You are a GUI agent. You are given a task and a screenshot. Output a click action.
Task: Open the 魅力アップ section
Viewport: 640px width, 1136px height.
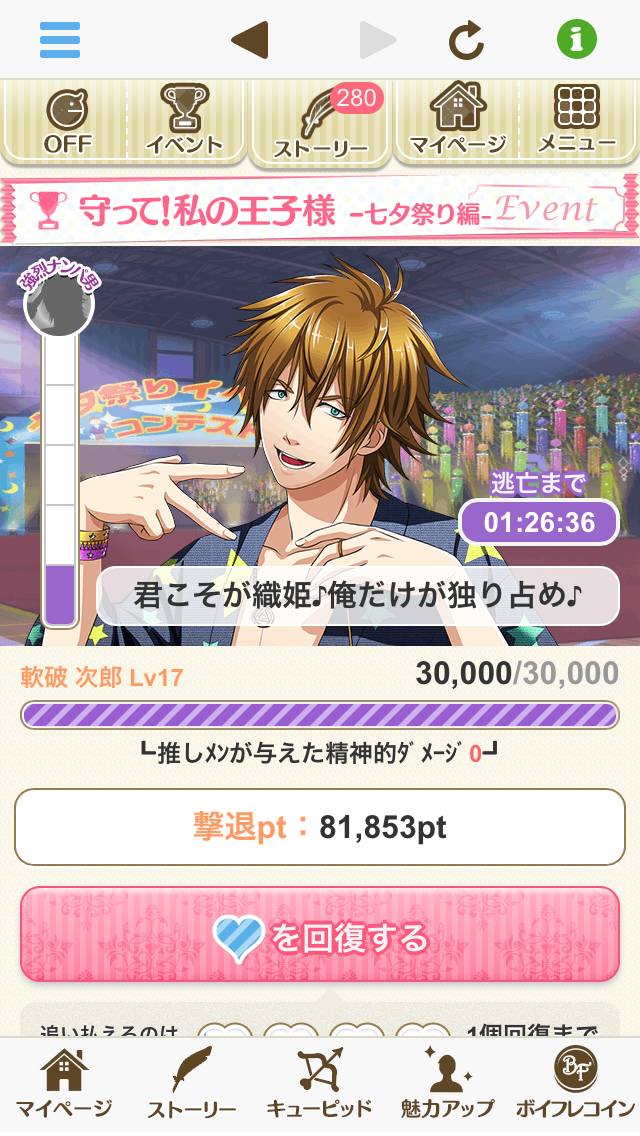coord(447,1085)
